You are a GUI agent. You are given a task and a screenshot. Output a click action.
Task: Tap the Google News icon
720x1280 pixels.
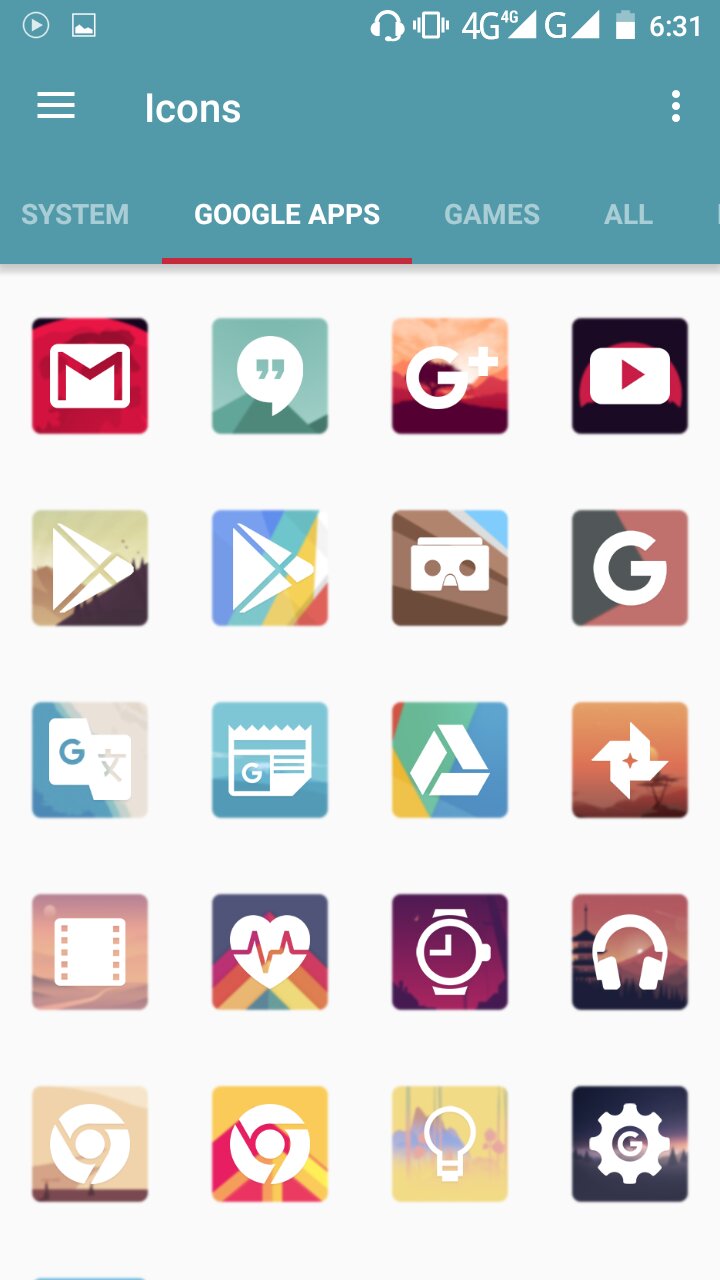pyautogui.click(x=270, y=760)
